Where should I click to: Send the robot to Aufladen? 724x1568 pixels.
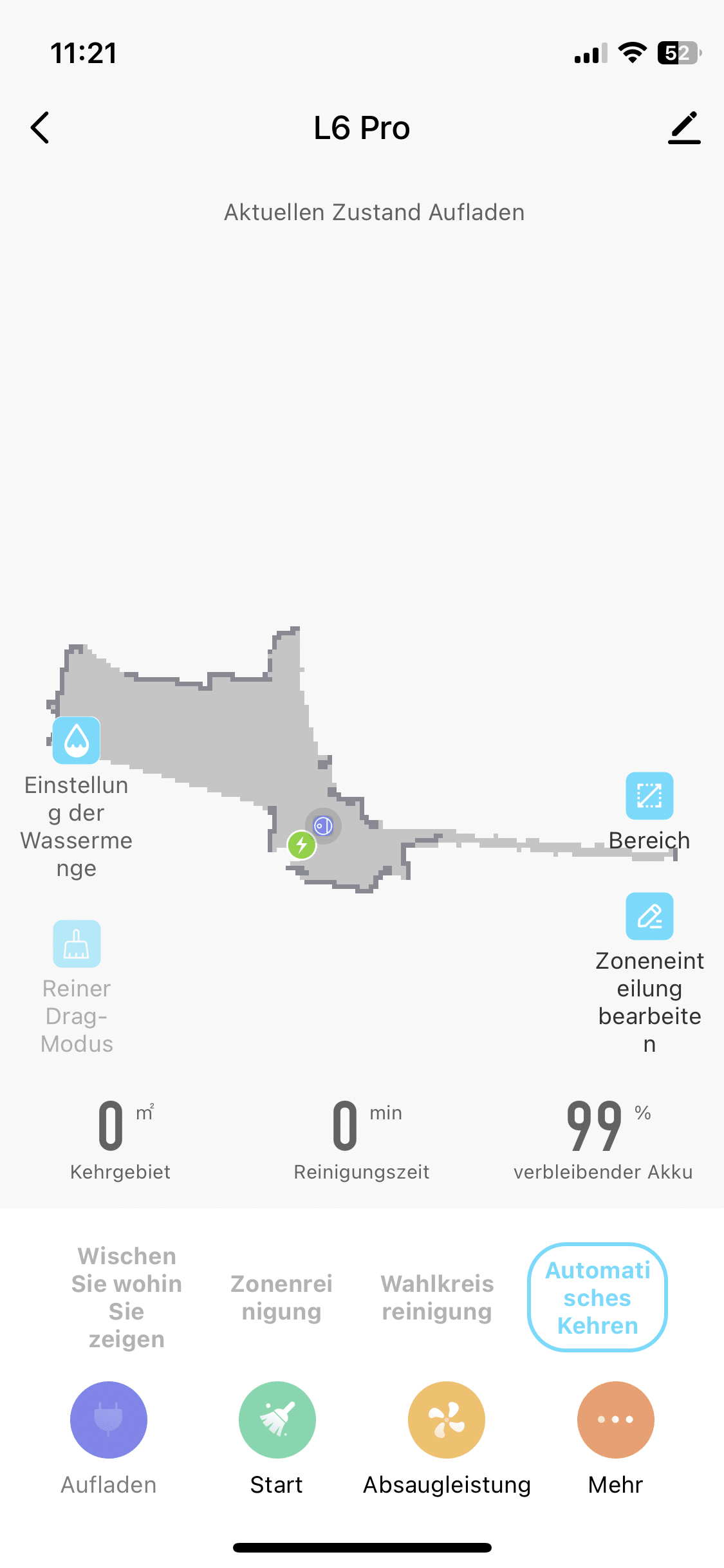(109, 1420)
